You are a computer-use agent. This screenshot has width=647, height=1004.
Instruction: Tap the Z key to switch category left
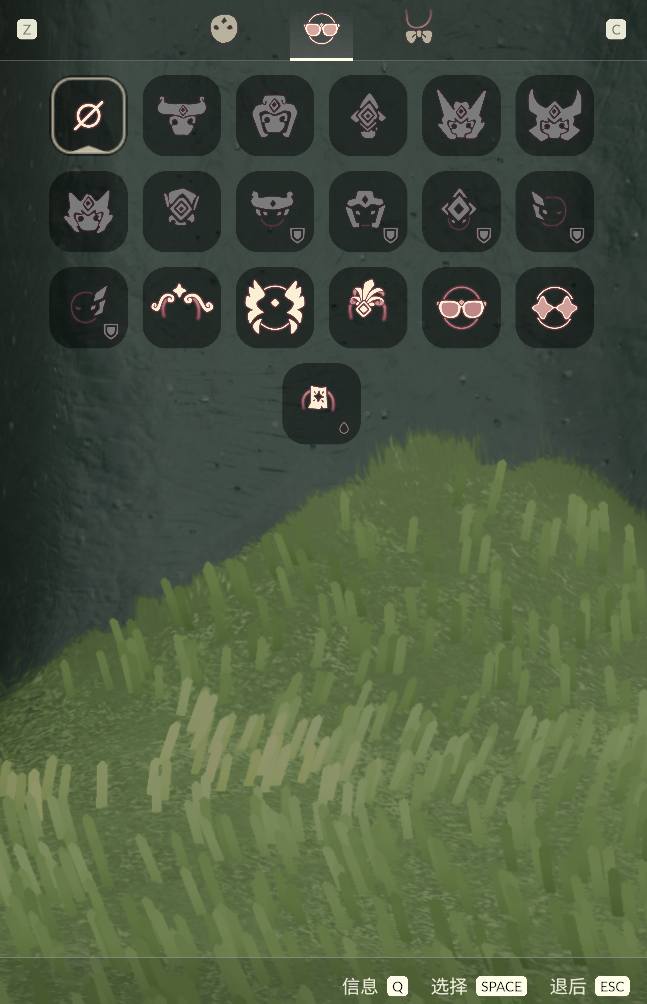[x=27, y=29]
